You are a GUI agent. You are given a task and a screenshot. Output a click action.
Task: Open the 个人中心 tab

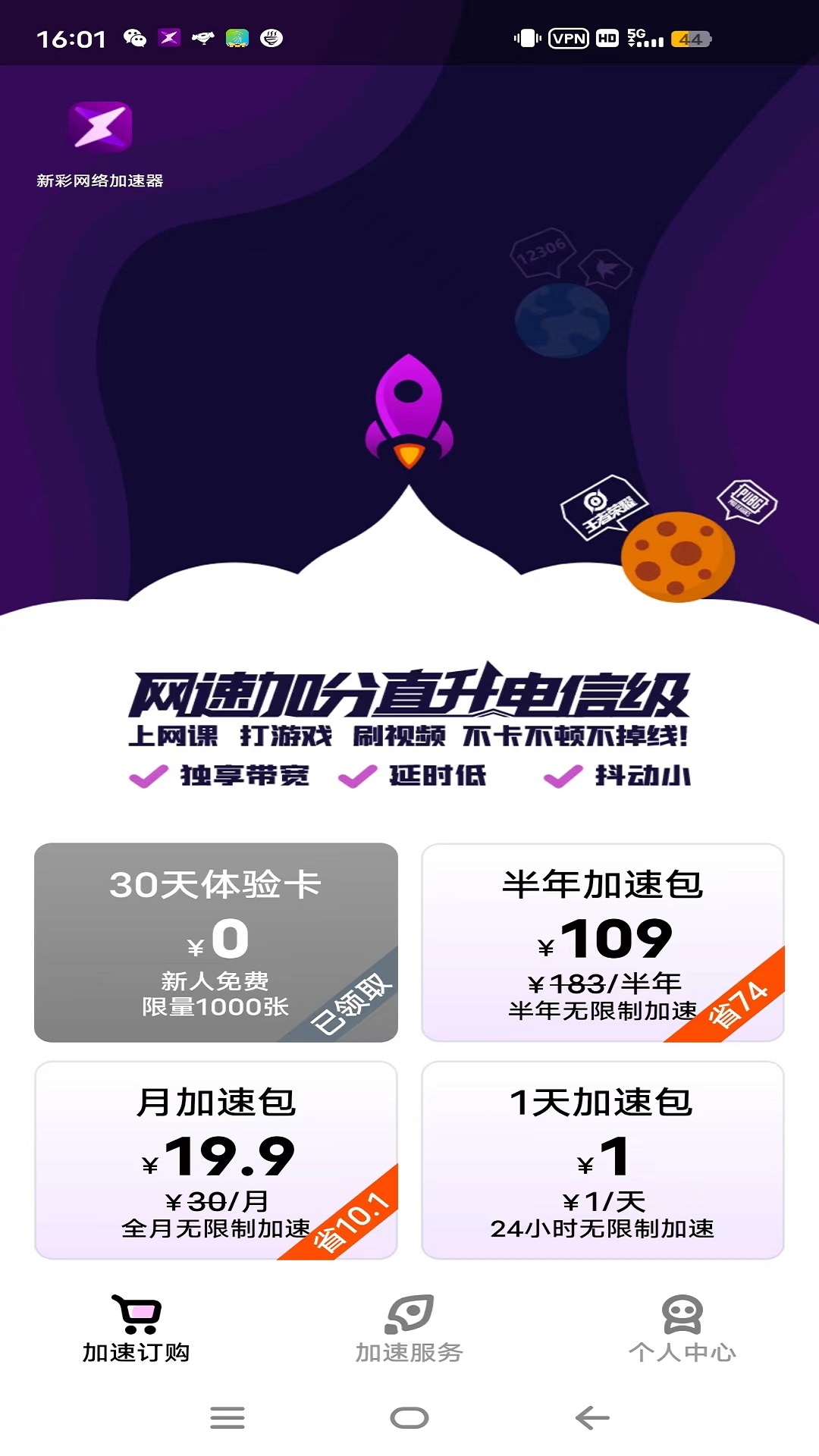(682, 1329)
